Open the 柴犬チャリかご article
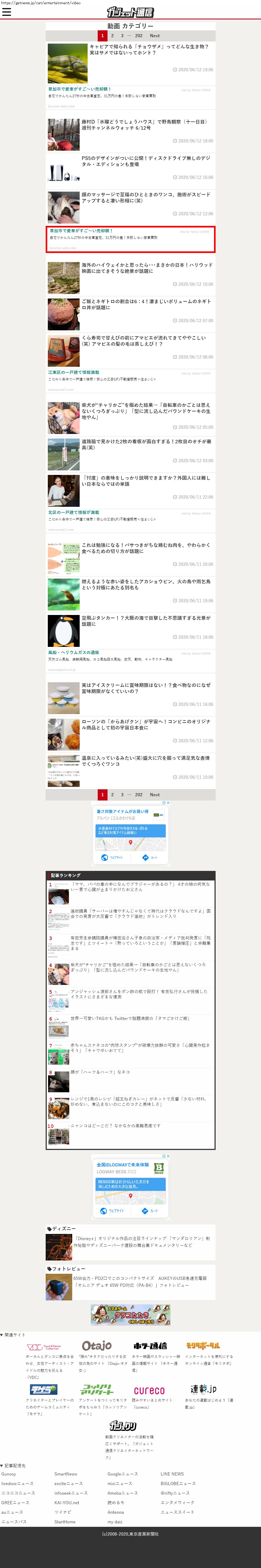The width and height of the screenshot is (261, 1568). 146,411
